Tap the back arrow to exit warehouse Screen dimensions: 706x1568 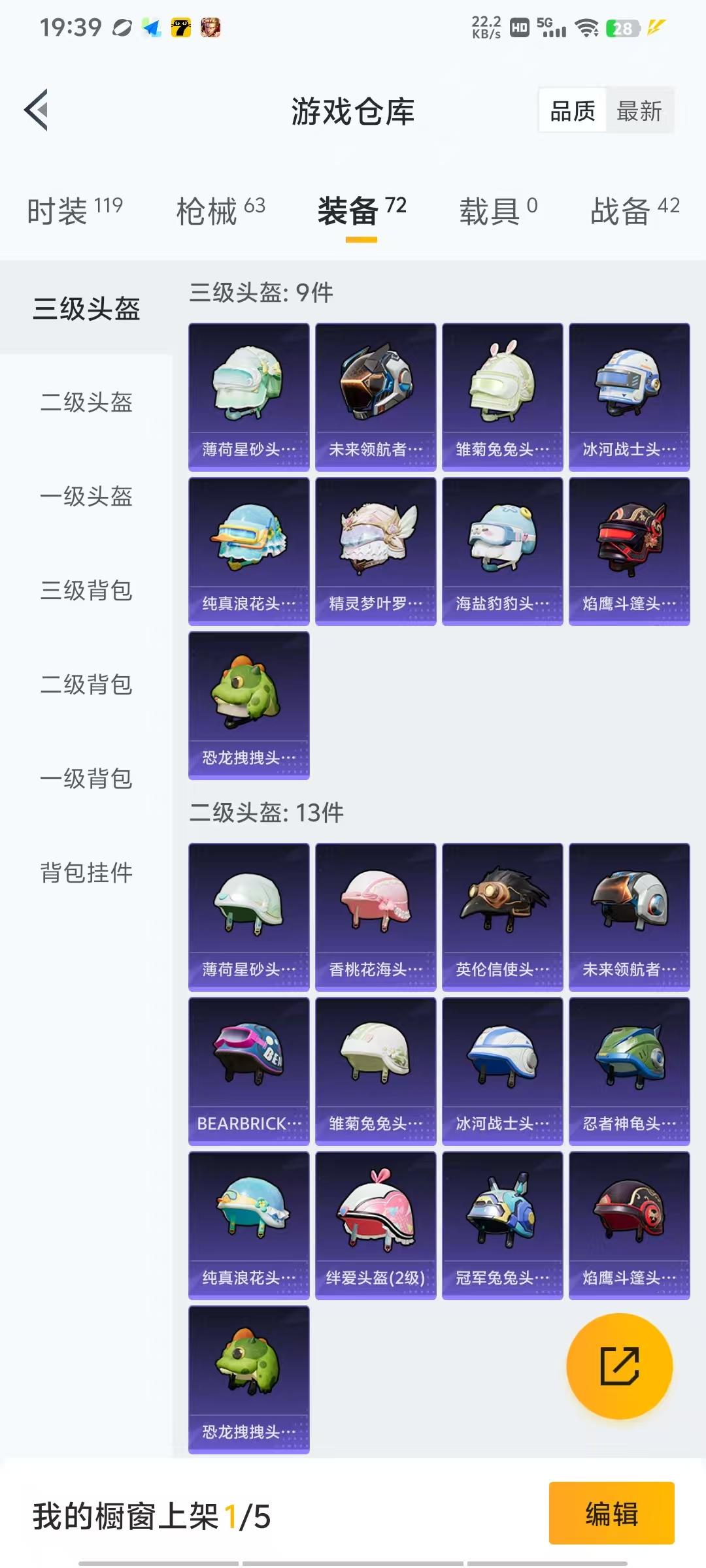[37, 109]
